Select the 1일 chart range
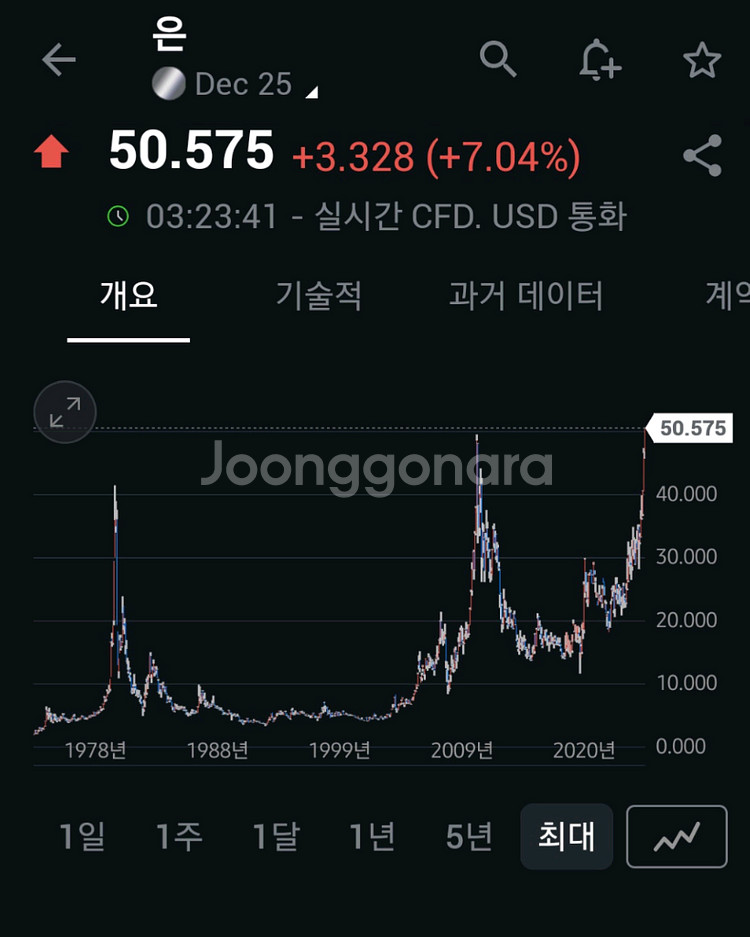 tap(82, 836)
